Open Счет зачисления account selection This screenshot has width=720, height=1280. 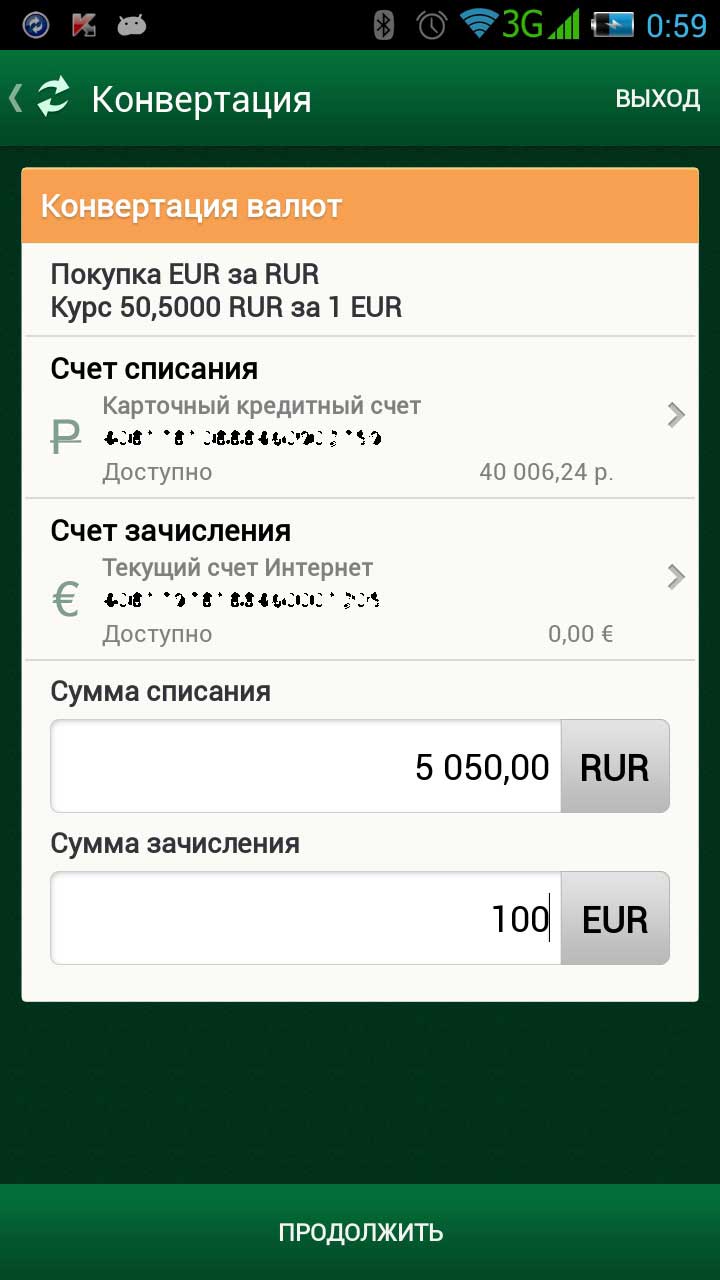tap(360, 579)
